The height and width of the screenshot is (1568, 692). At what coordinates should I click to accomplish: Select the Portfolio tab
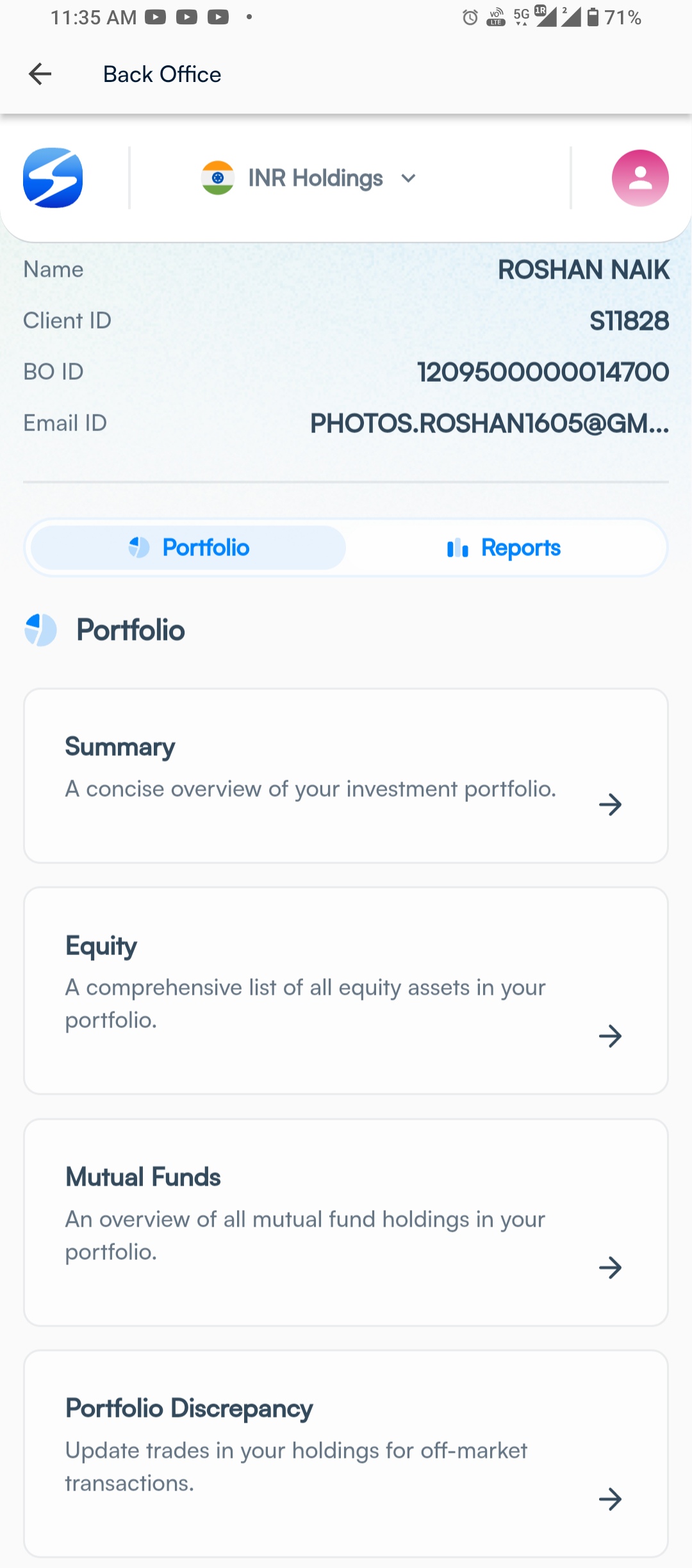[188, 548]
